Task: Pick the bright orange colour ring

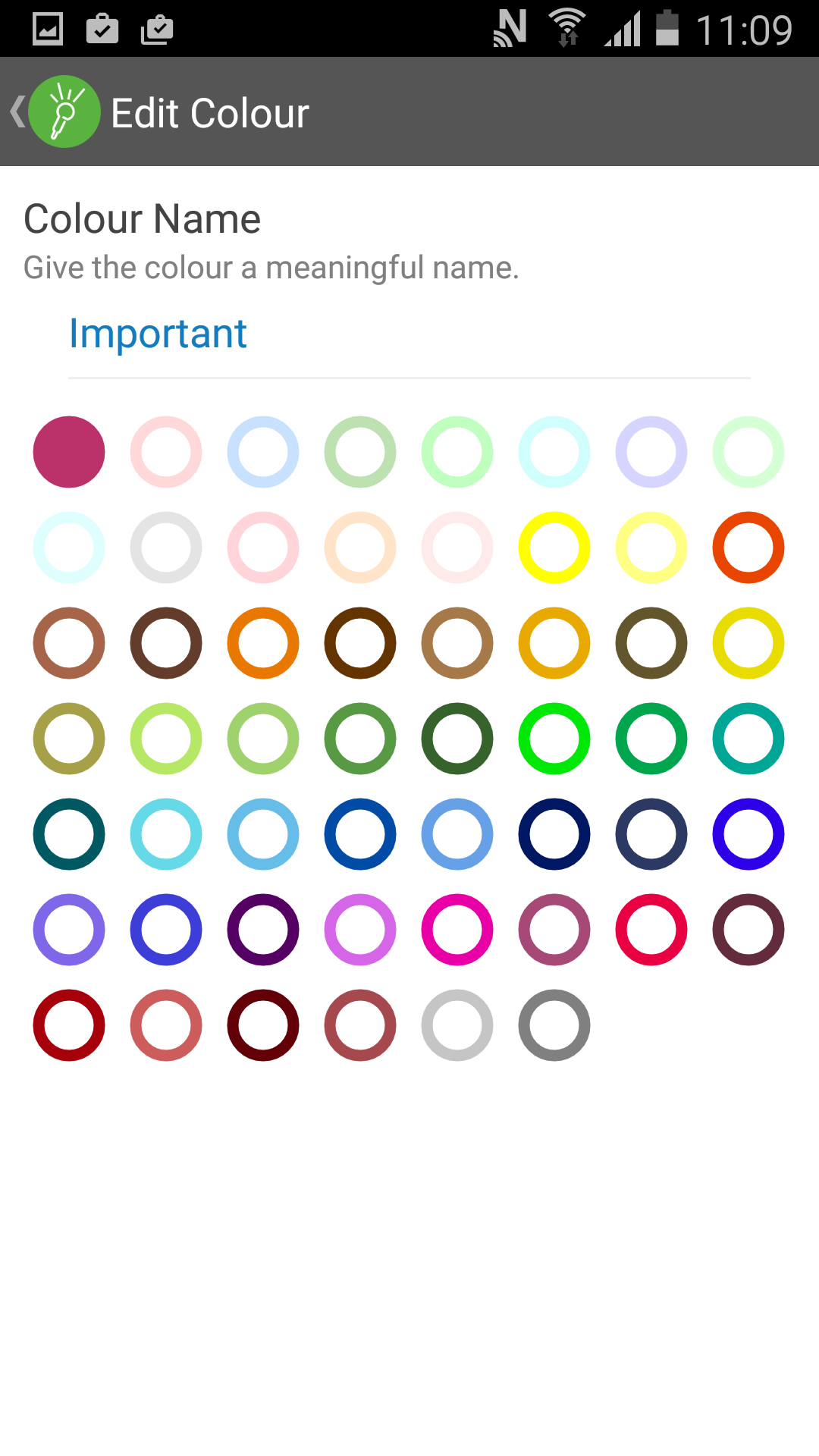Action: tap(263, 643)
